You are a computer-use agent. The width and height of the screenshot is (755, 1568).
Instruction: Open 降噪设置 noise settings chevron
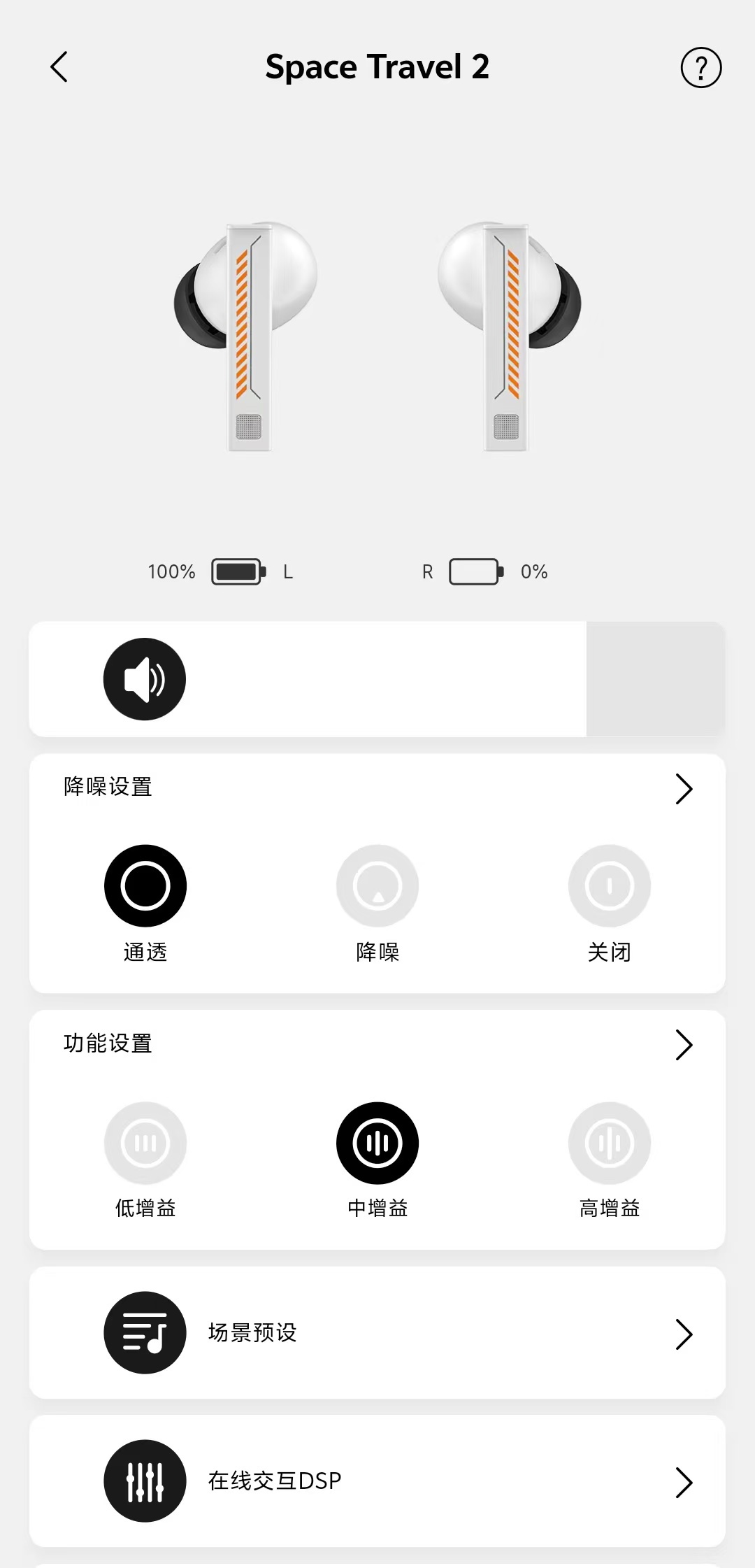[683, 789]
